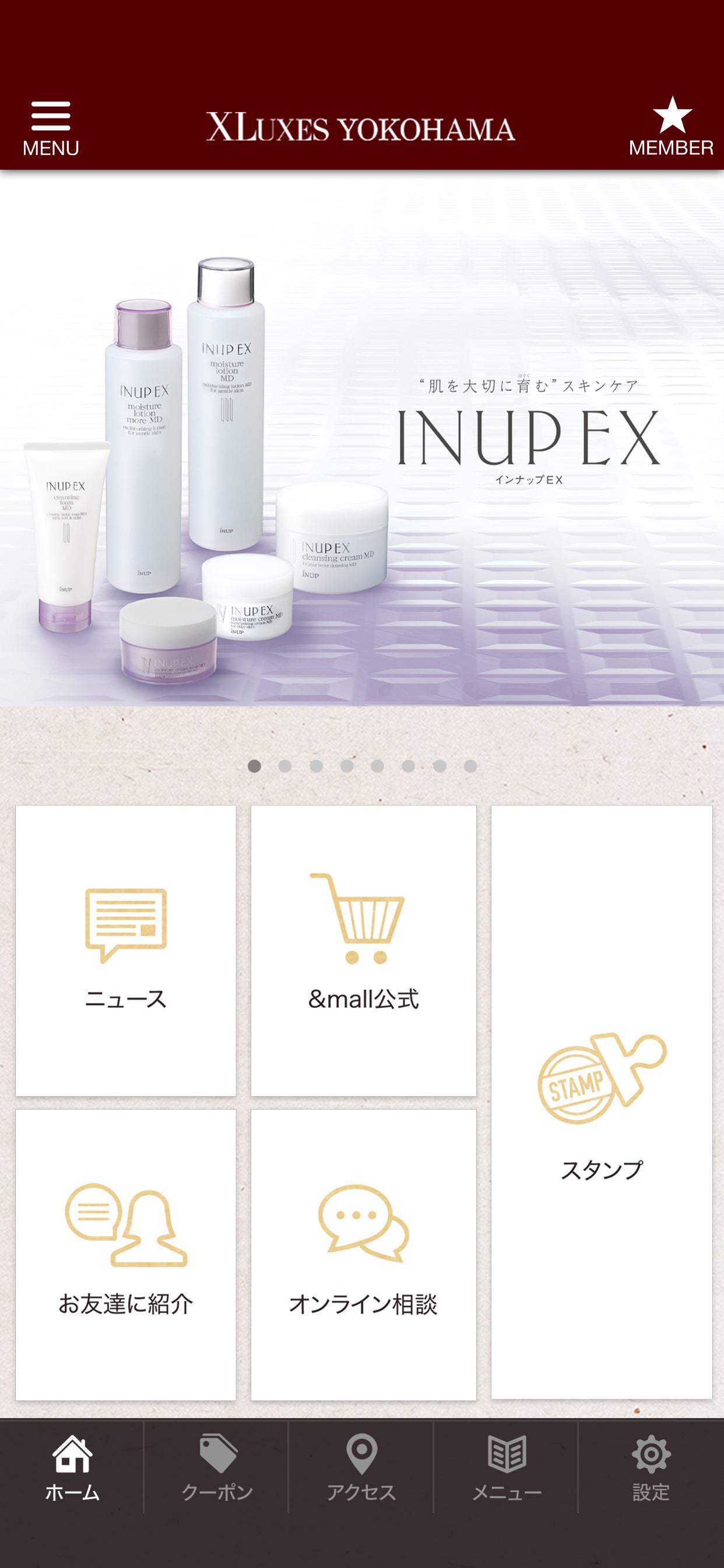Viewport: 724px width, 1568px height.
Task: Open the ニュース tile
Action: coord(126,950)
